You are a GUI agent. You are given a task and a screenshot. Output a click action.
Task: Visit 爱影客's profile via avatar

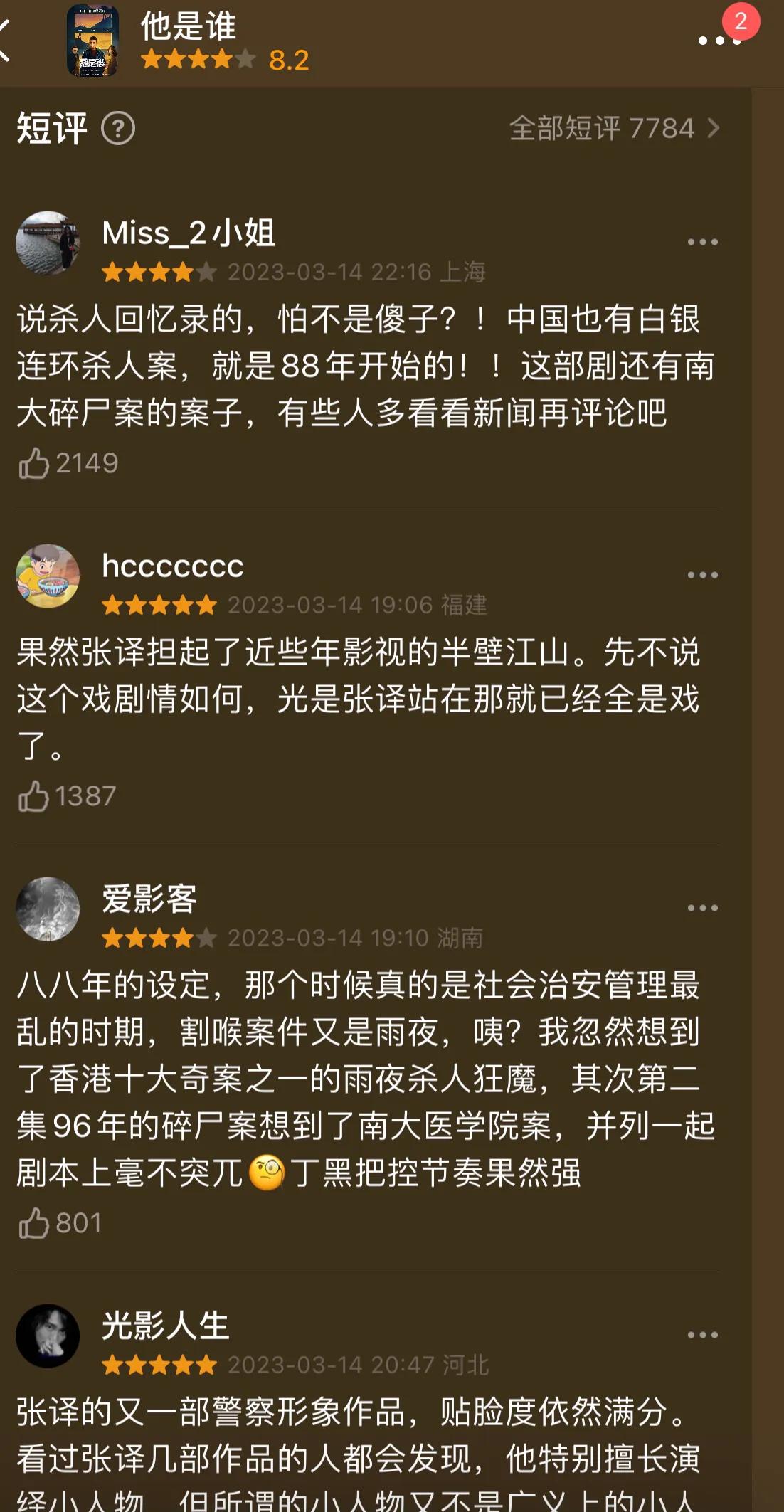pos(48,909)
